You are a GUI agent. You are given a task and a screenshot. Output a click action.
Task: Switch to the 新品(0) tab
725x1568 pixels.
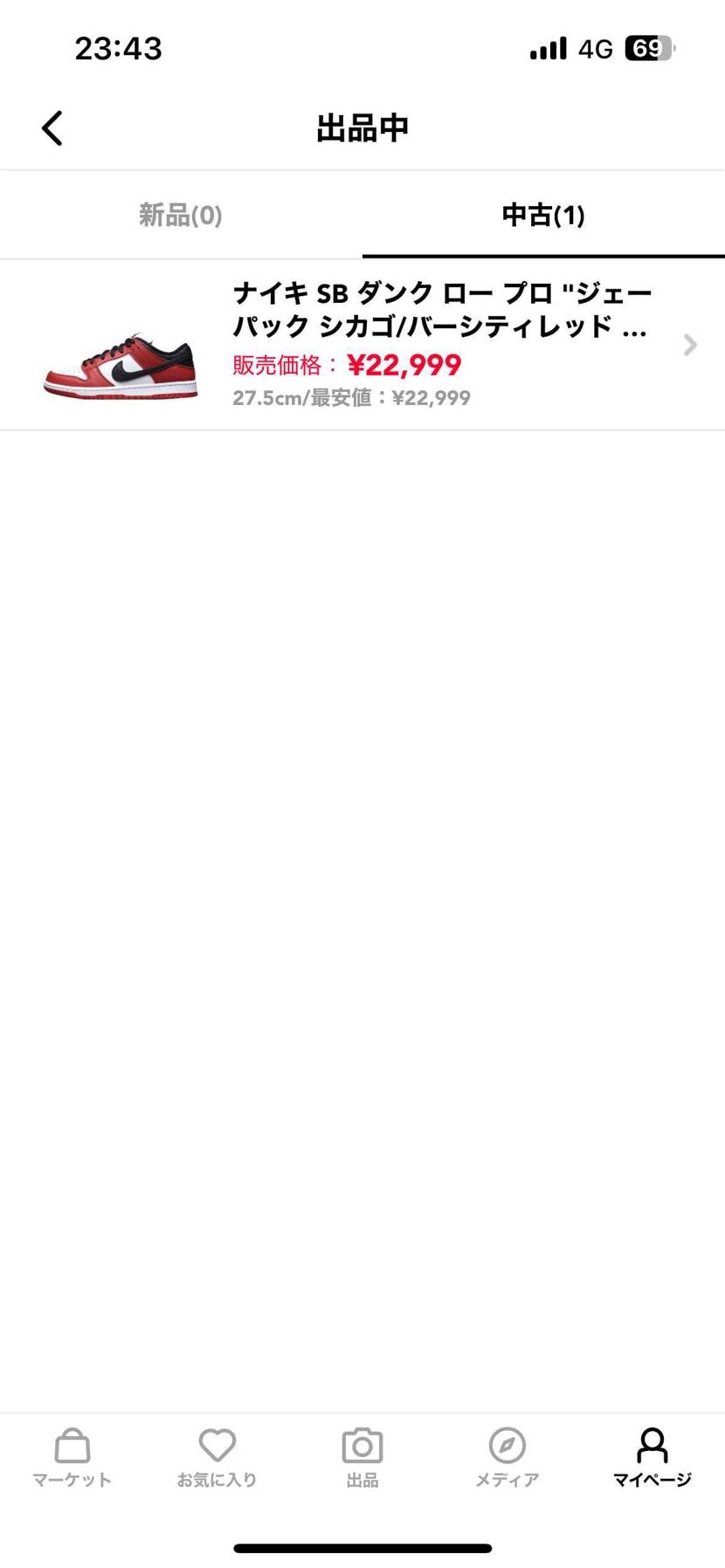[181, 215]
